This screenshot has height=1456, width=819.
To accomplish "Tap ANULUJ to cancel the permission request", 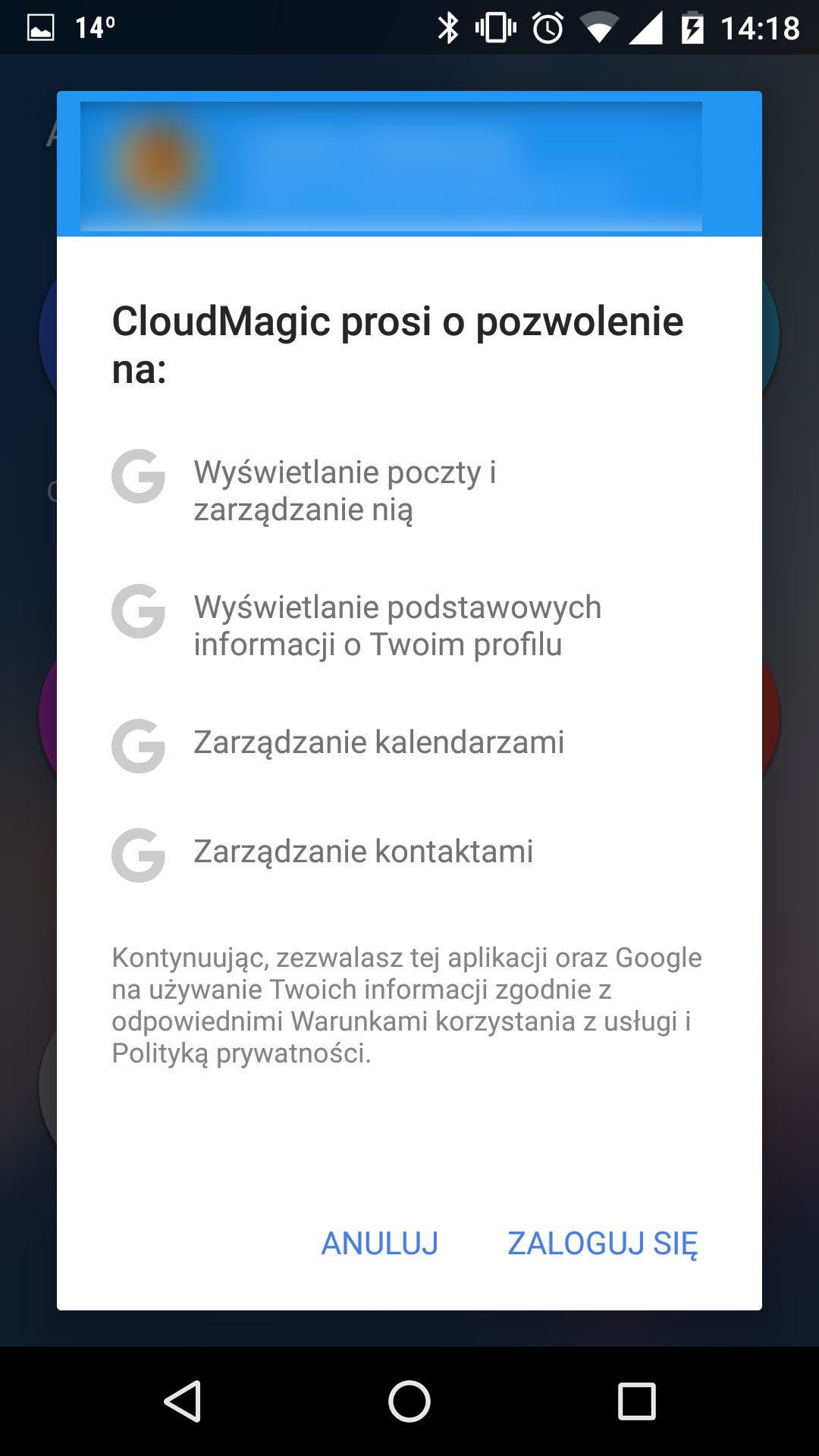I will pyautogui.click(x=380, y=1244).
